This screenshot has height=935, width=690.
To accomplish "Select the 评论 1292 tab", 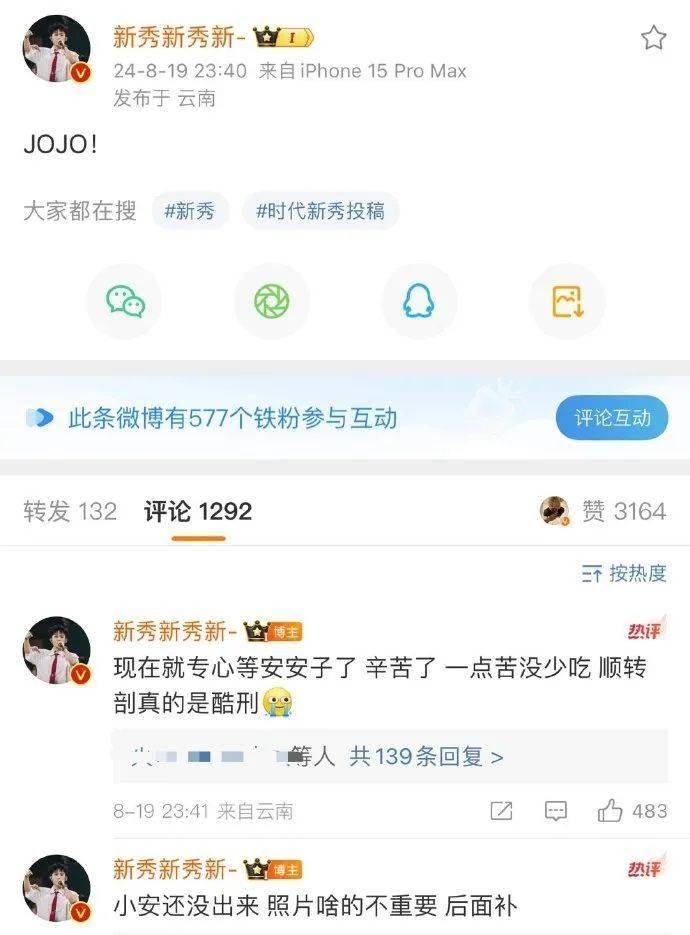I will click(198, 511).
